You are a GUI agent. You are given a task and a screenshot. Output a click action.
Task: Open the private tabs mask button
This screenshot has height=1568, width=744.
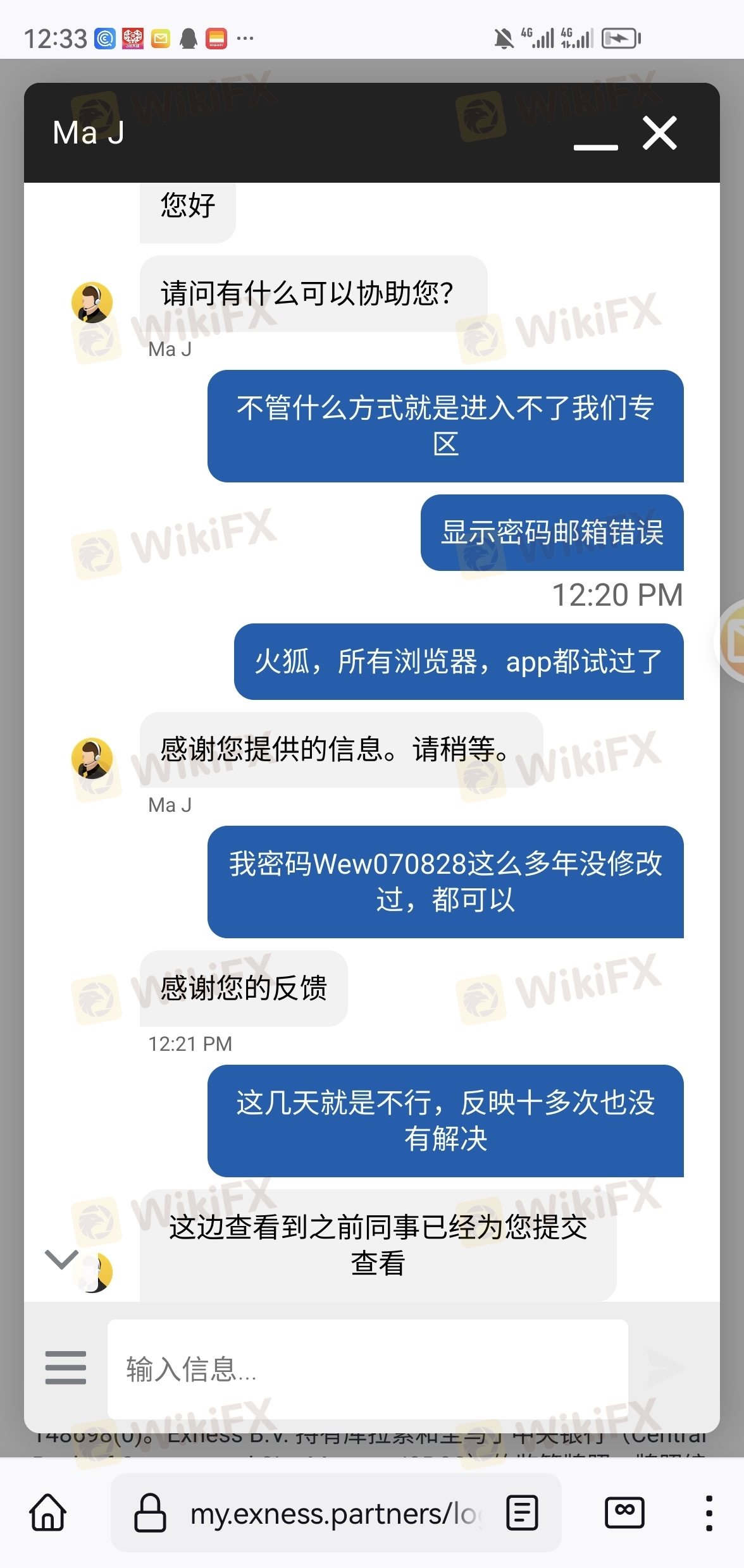point(624,1512)
